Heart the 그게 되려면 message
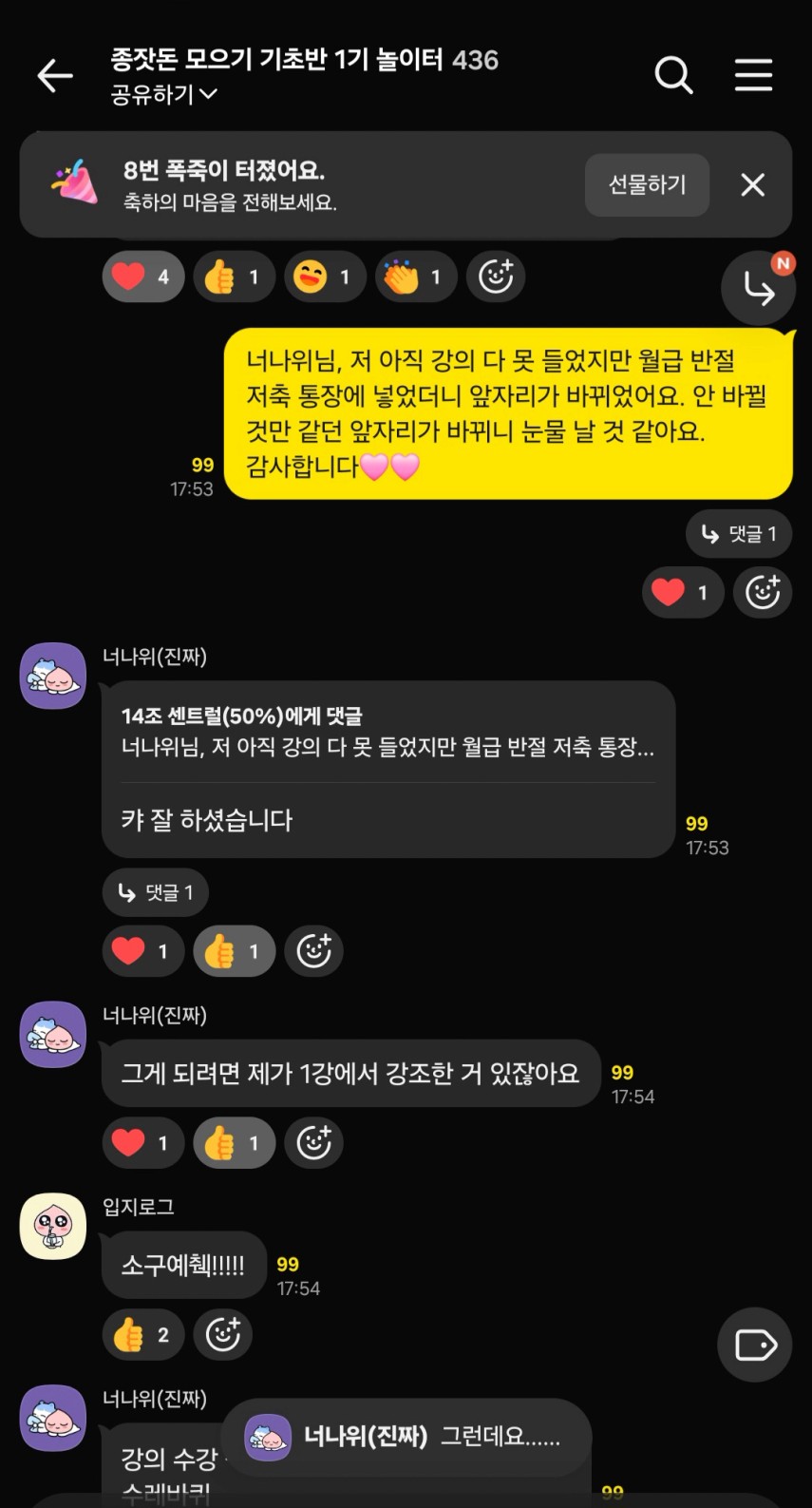Image resolution: width=812 pixels, height=1508 pixels. pos(142,1142)
